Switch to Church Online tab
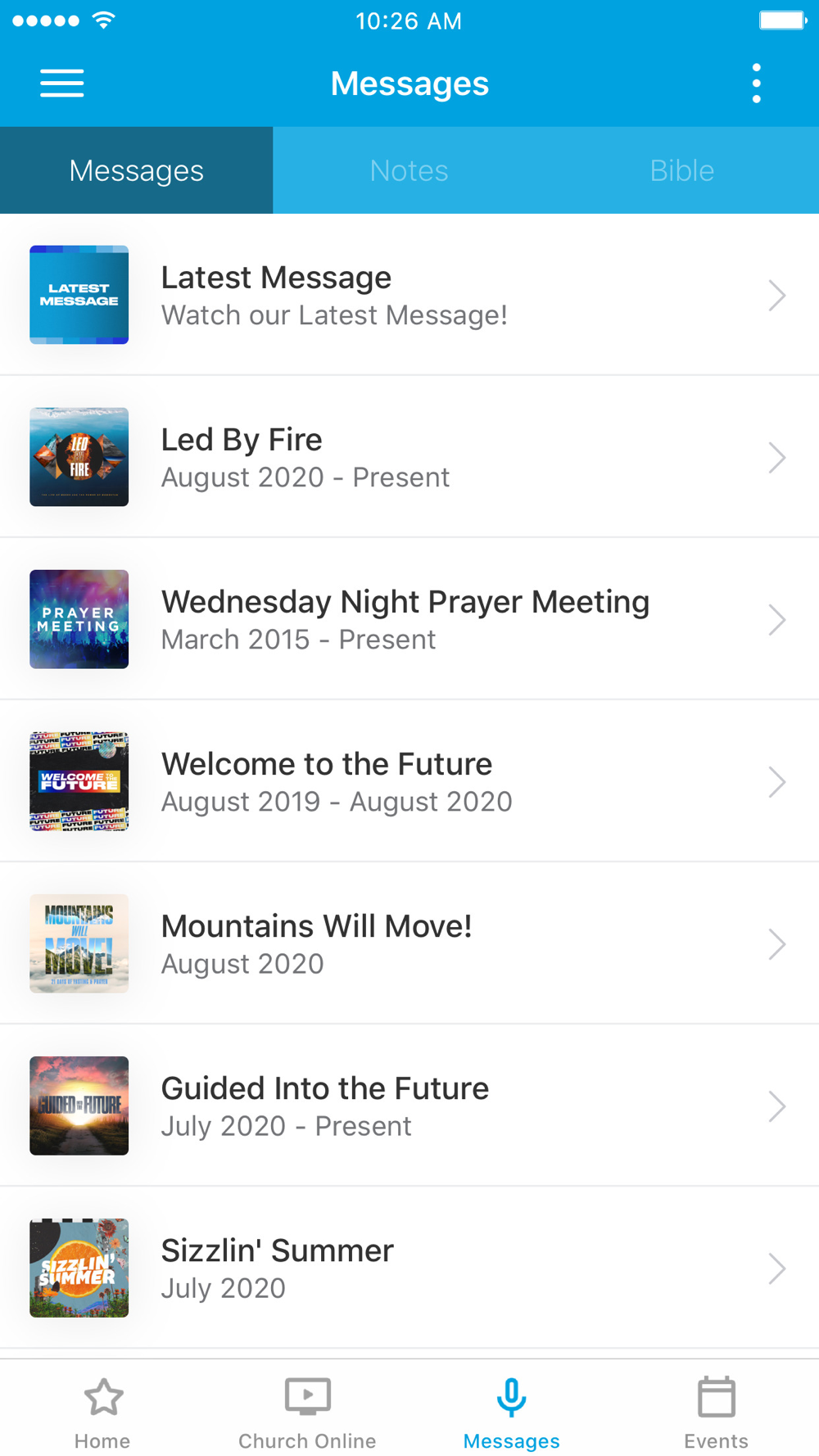Screen dimensions: 819x1456 click(307, 1413)
